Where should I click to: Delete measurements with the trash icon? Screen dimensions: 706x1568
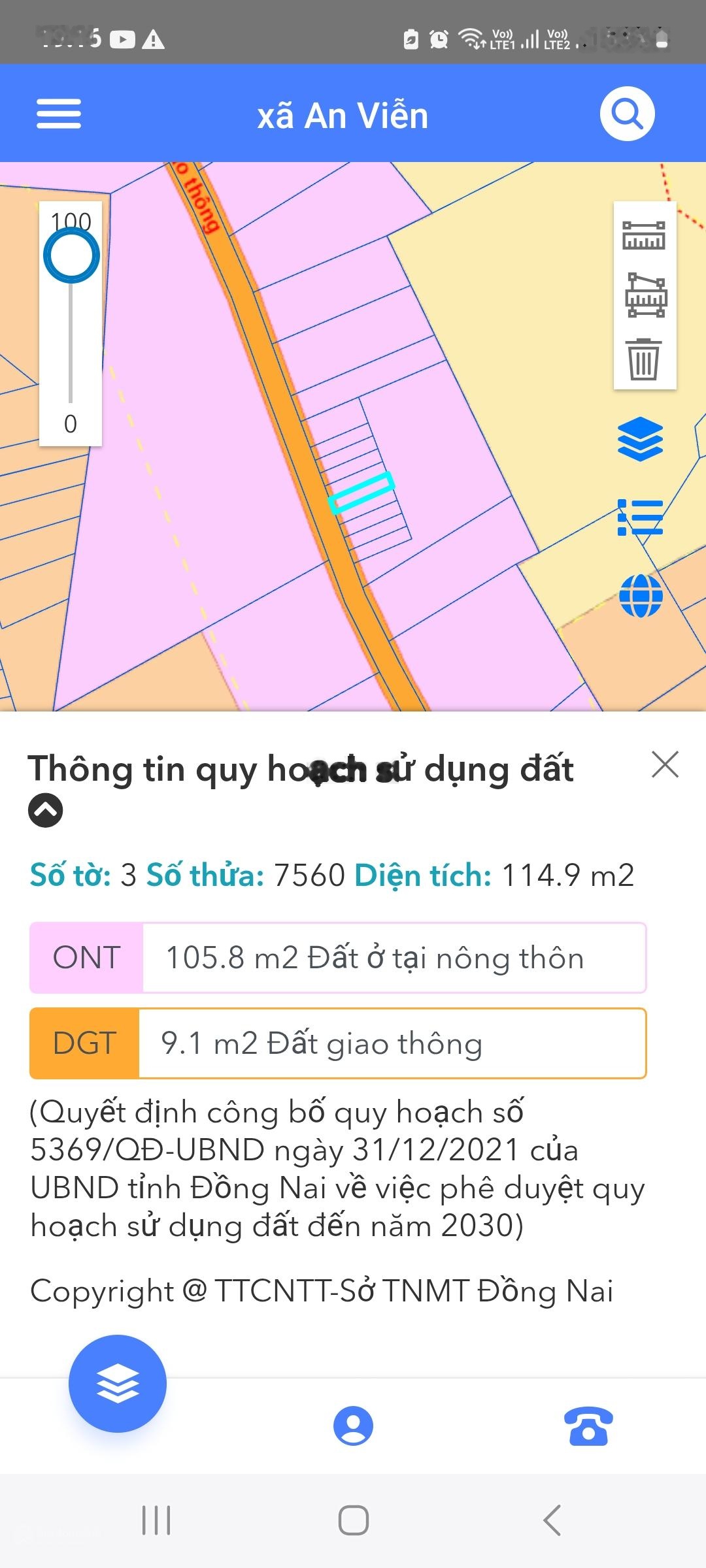645,359
